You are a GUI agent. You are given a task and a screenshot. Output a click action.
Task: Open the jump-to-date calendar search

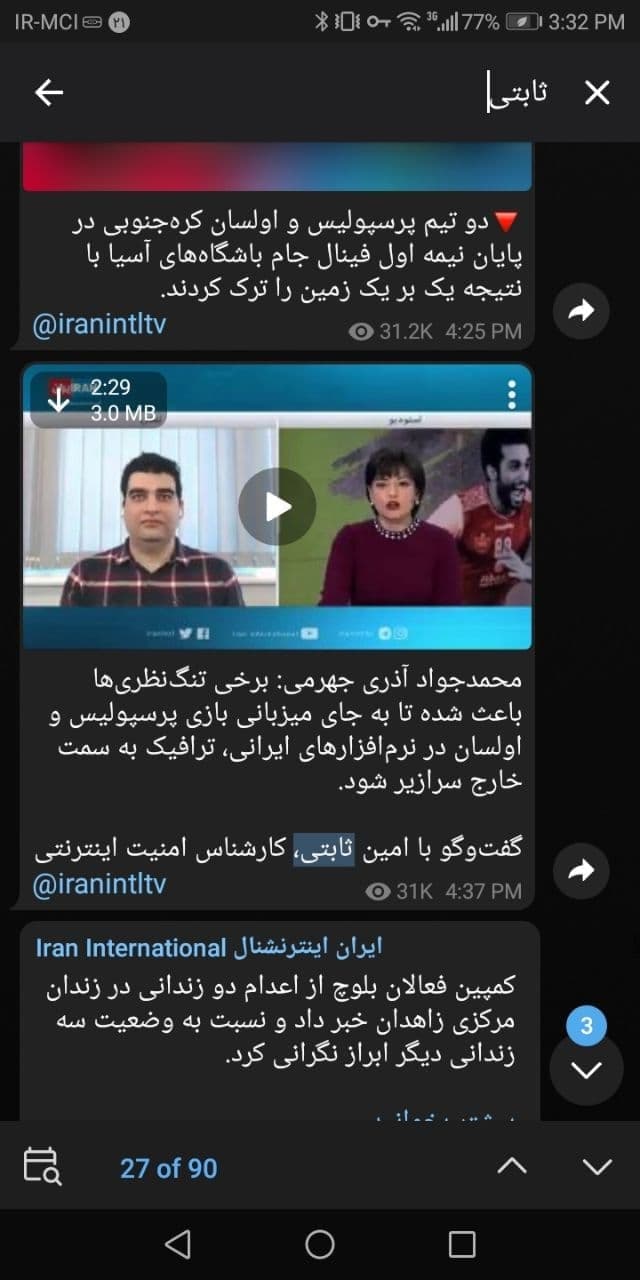[x=42, y=1167]
